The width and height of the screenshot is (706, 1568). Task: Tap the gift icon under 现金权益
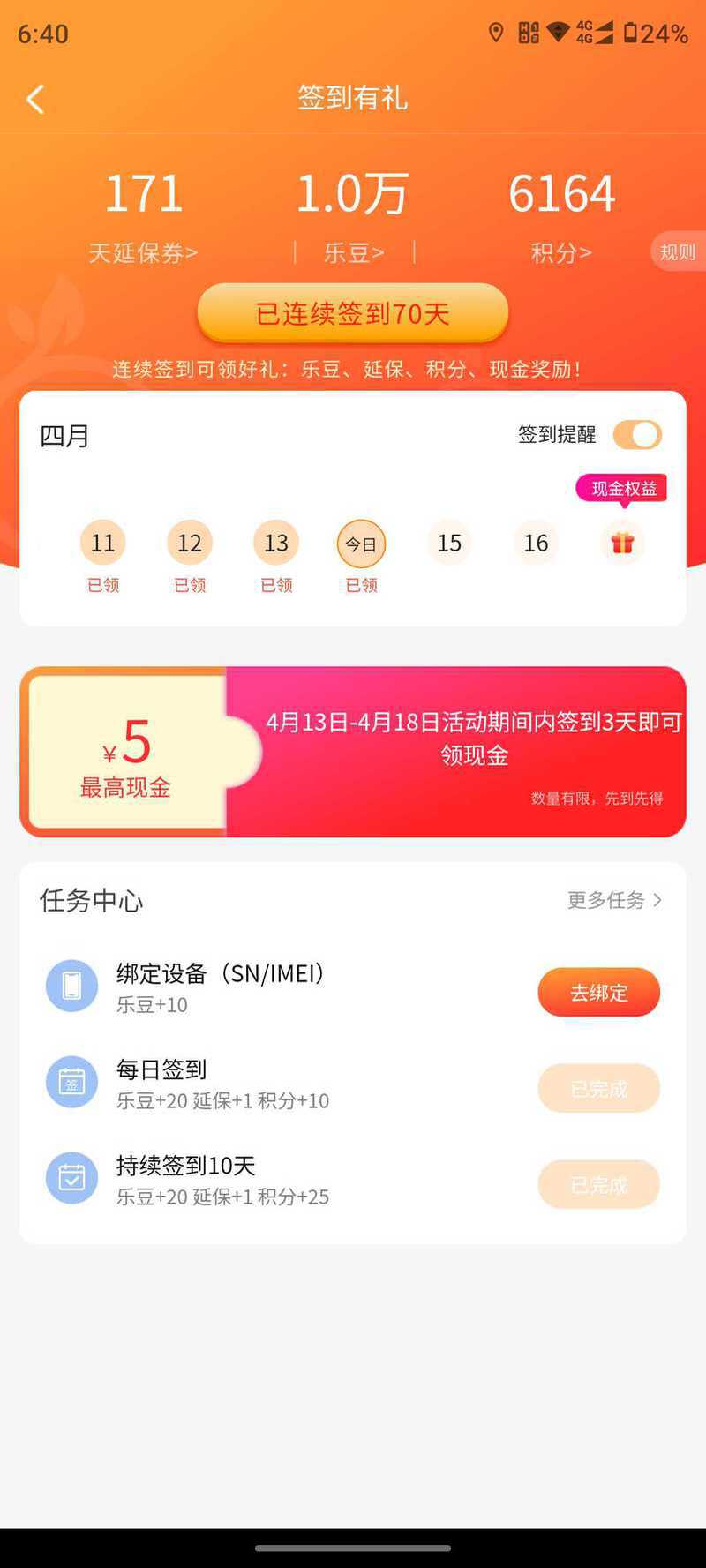[622, 543]
